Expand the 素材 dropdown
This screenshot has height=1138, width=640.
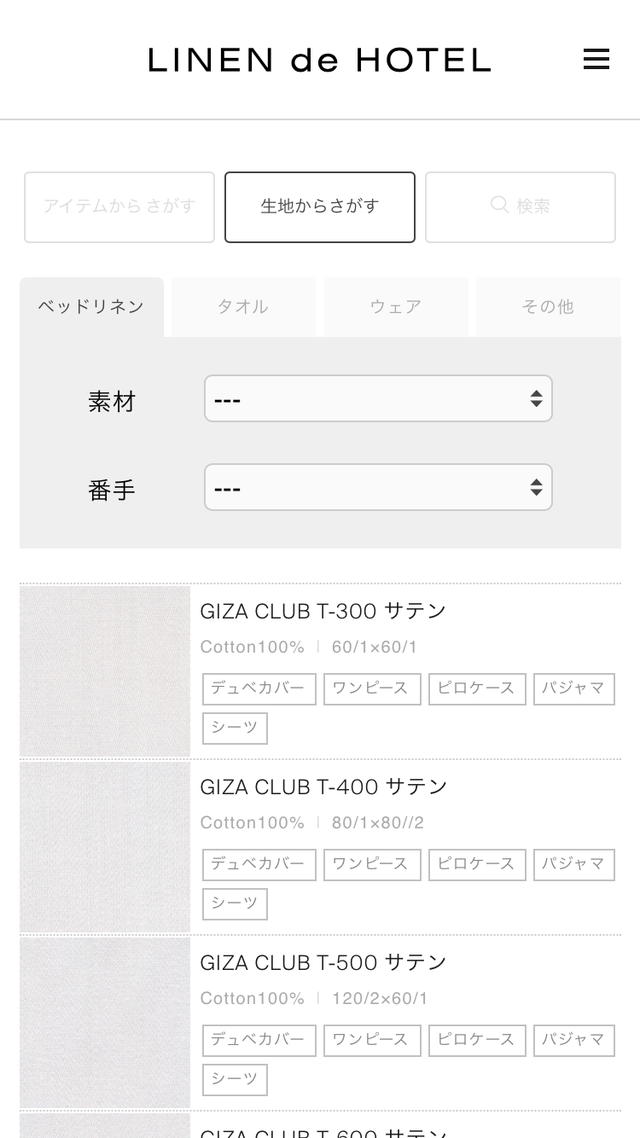coord(378,398)
